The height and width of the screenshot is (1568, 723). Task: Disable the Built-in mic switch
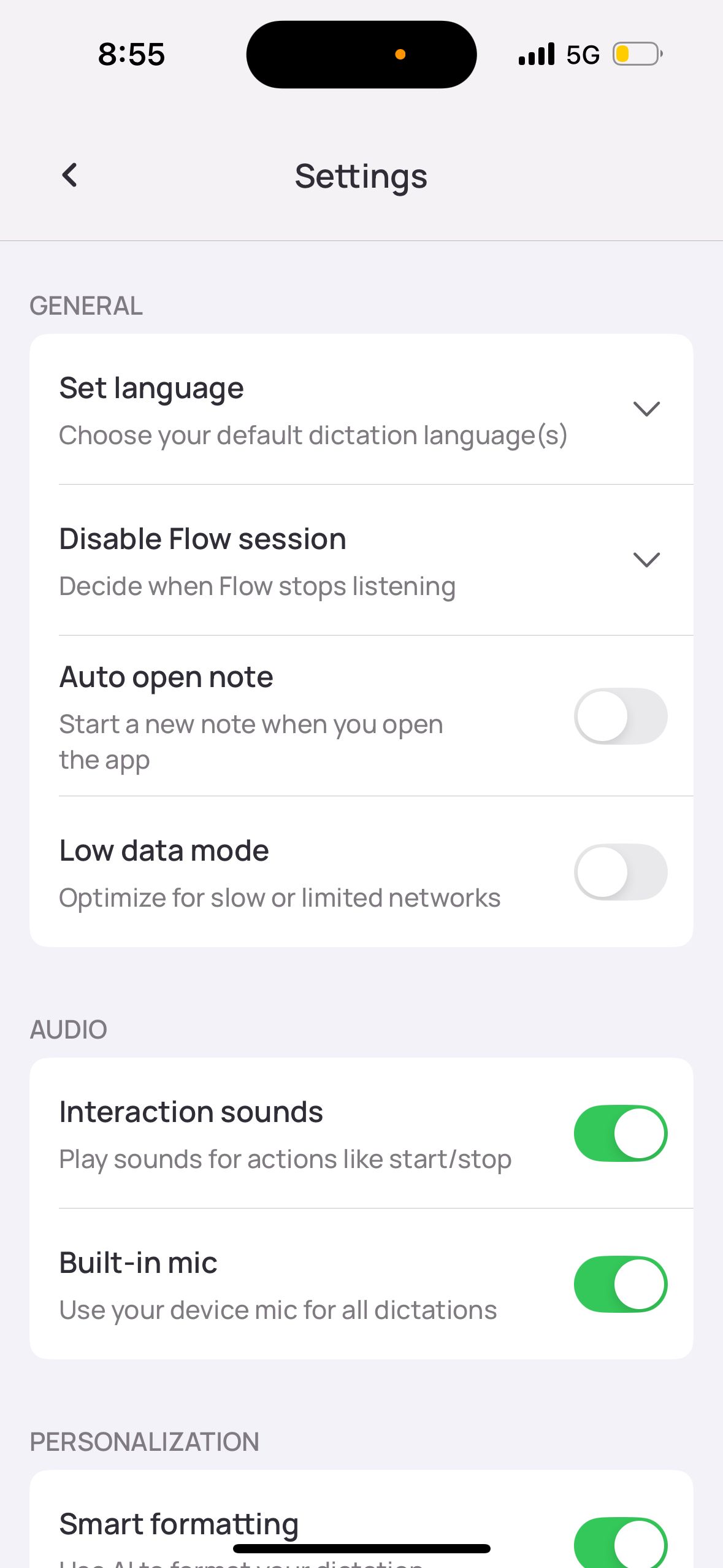point(620,1284)
